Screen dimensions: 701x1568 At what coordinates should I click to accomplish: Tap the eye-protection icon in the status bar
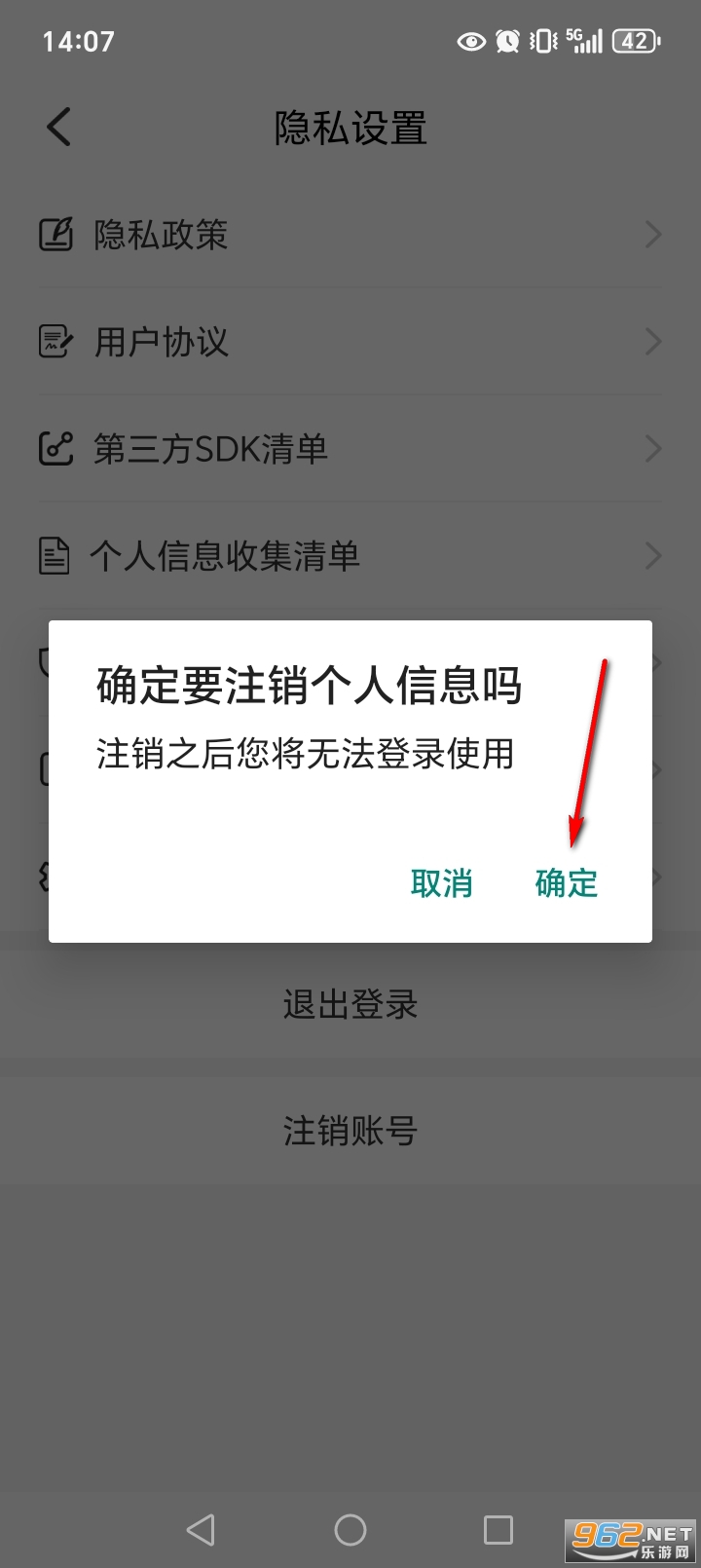coord(471,41)
